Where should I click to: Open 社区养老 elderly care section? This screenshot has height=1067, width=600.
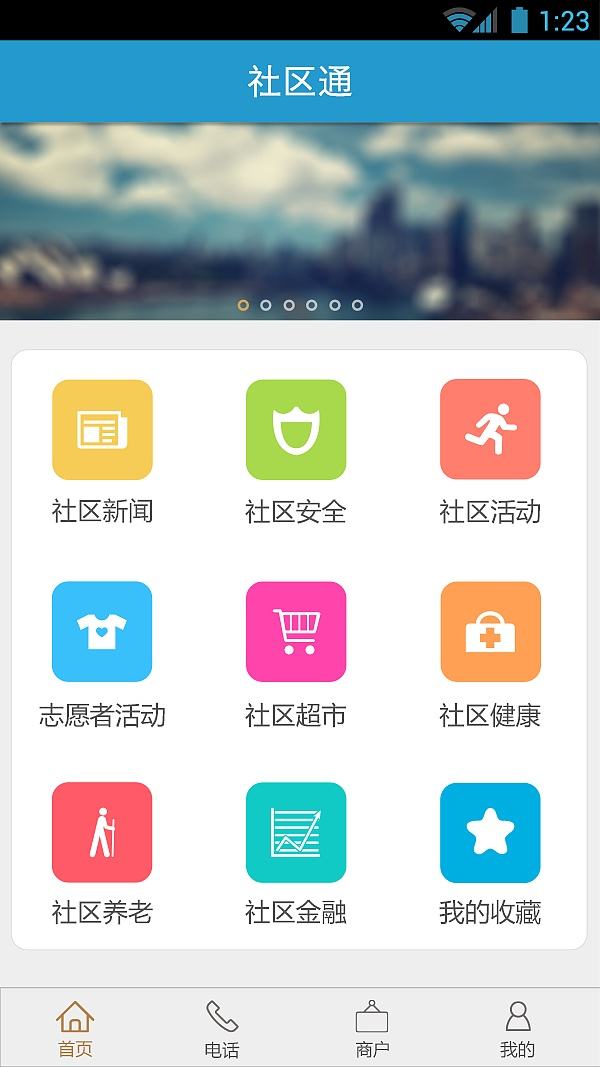coord(102,832)
